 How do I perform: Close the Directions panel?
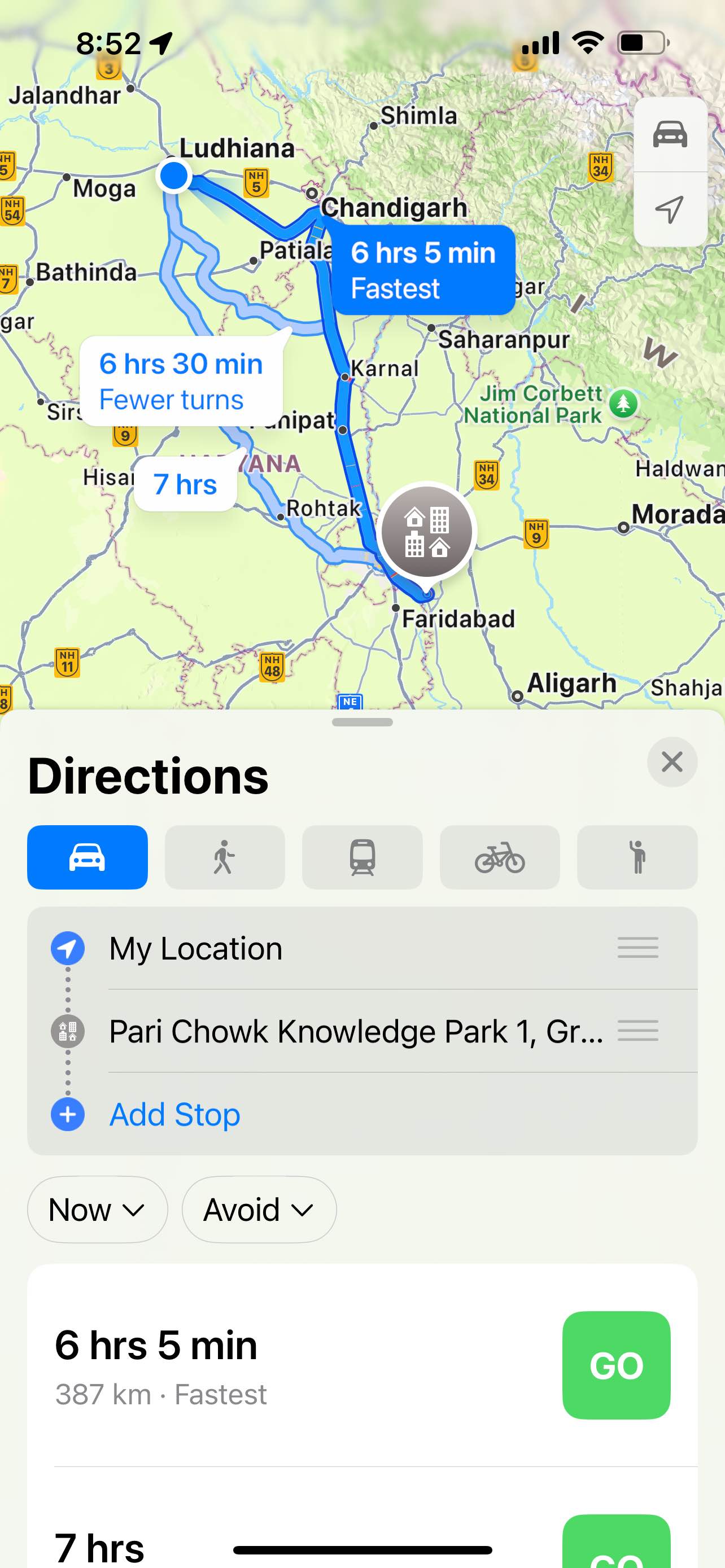[x=671, y=761]
